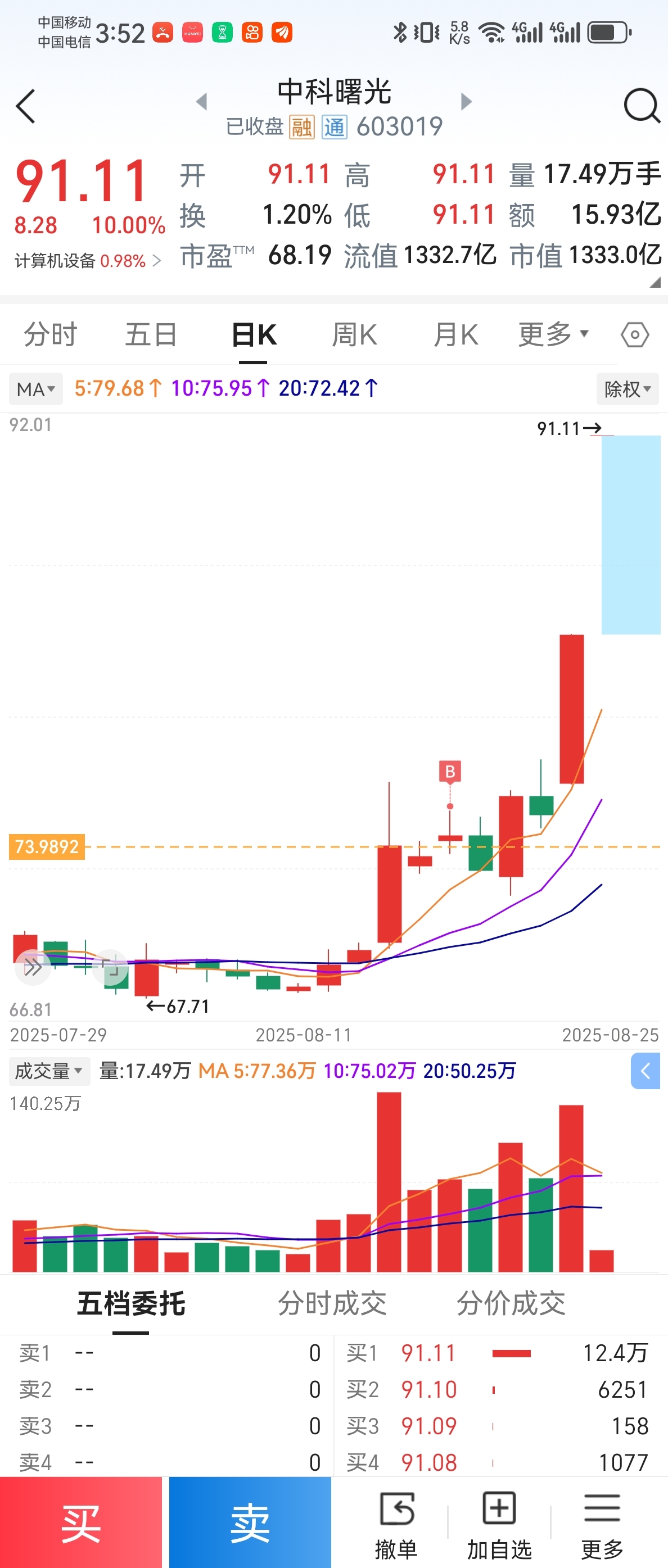Tap the left arrow to view previous stock
The height and width of the screenshot is (1568, 668).
tap(202, 101)
